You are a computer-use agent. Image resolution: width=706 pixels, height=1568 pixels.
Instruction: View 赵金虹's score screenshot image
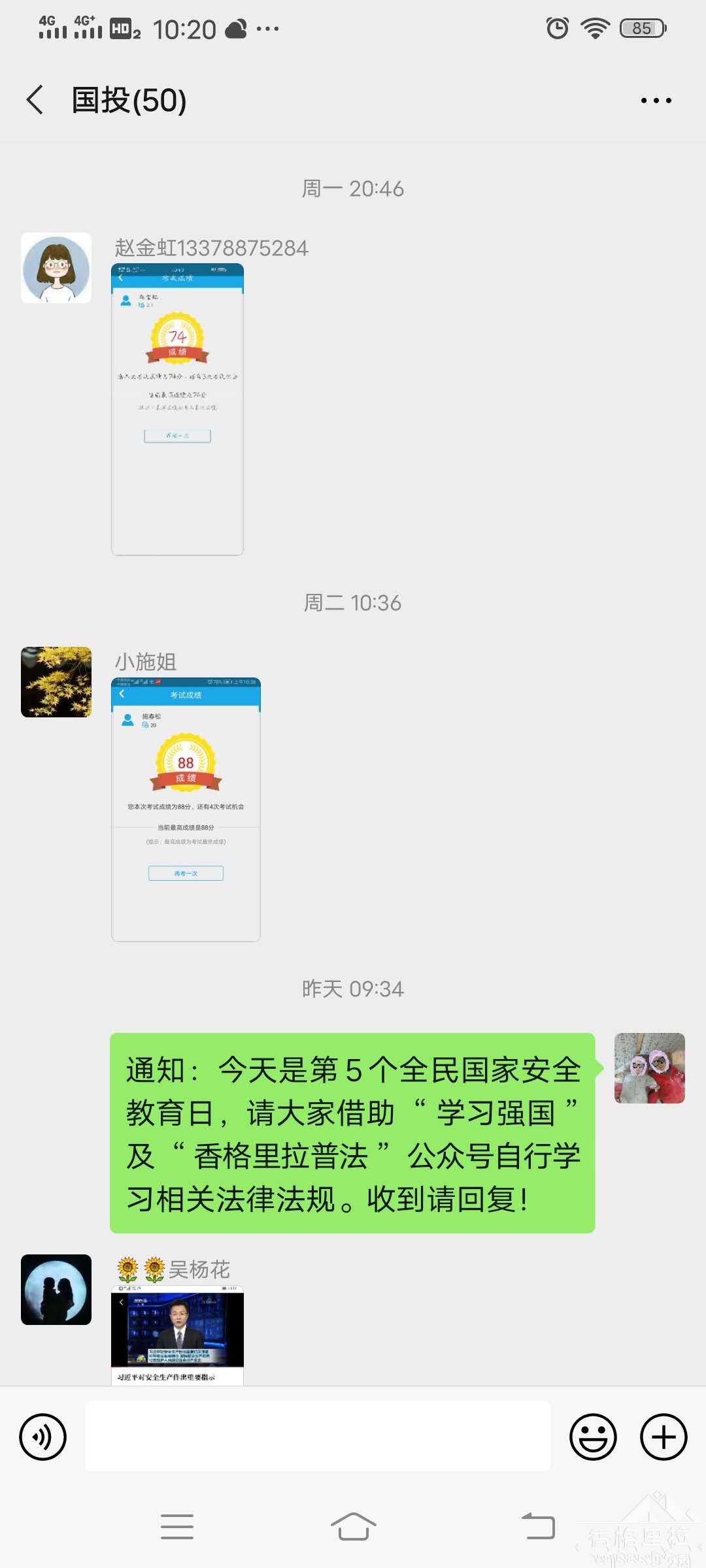pos(177,410)
